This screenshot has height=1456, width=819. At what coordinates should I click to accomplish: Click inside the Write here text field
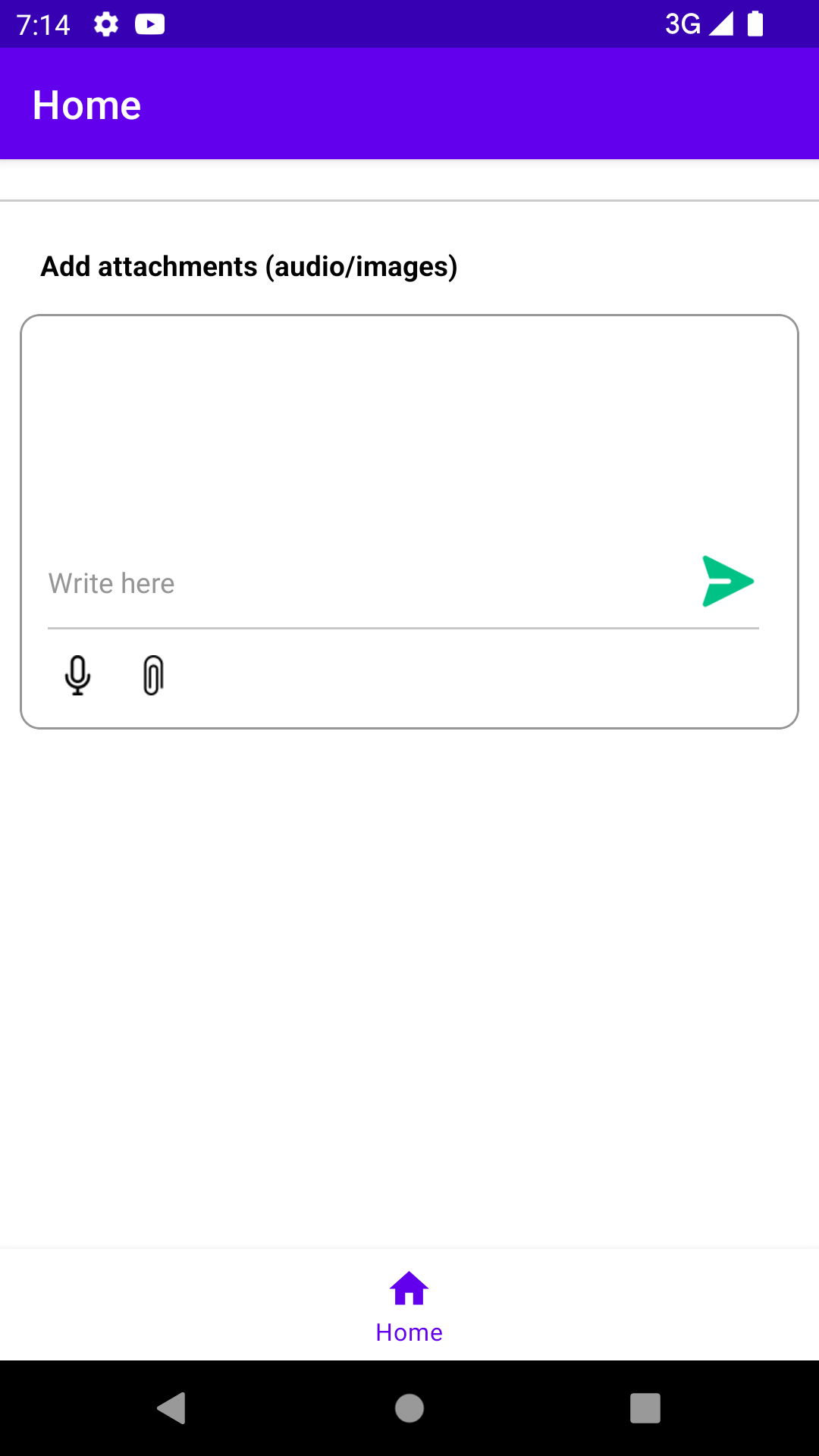303,582
